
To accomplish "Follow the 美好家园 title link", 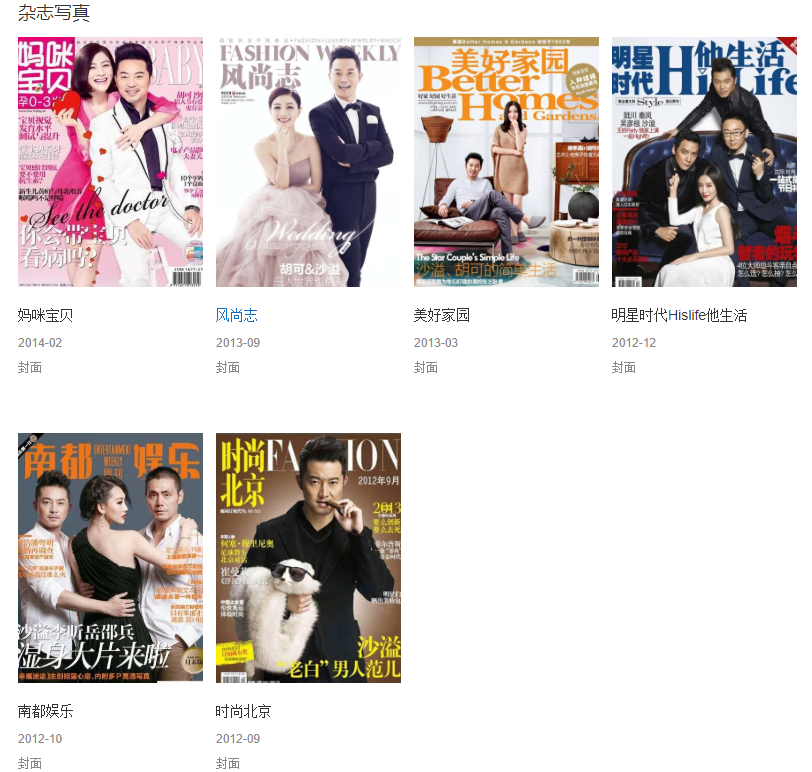I will point(441,315).
